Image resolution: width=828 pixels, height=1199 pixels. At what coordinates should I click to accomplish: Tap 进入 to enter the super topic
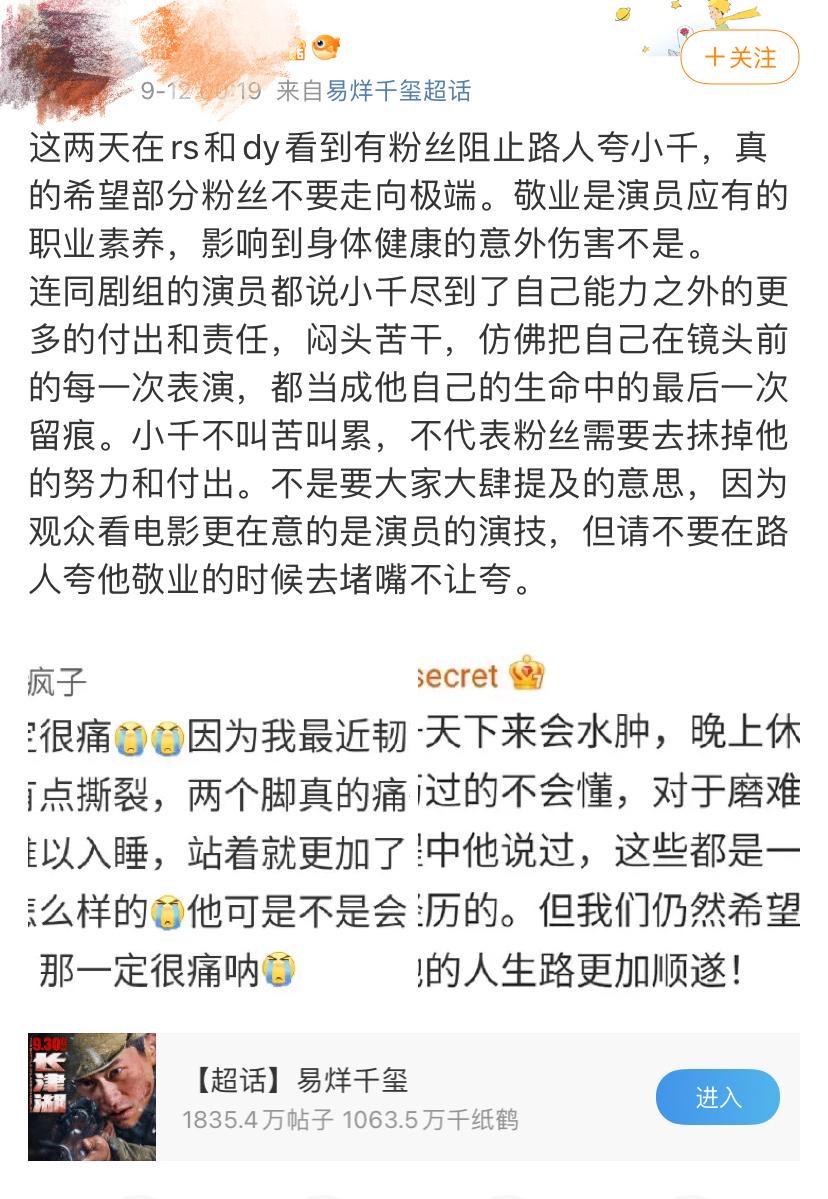[x=717, y=1097]
